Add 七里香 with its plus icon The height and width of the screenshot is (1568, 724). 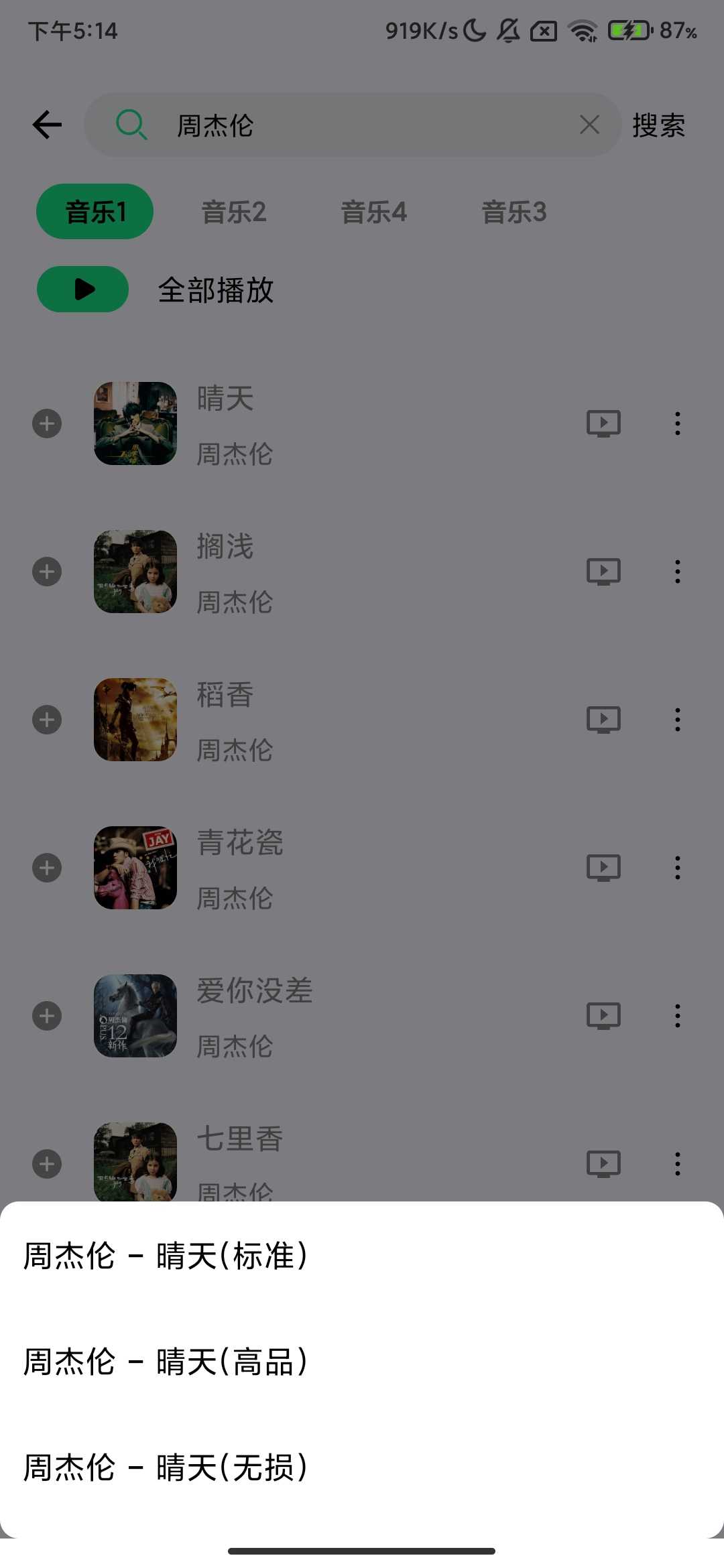tap(46, 1164)
